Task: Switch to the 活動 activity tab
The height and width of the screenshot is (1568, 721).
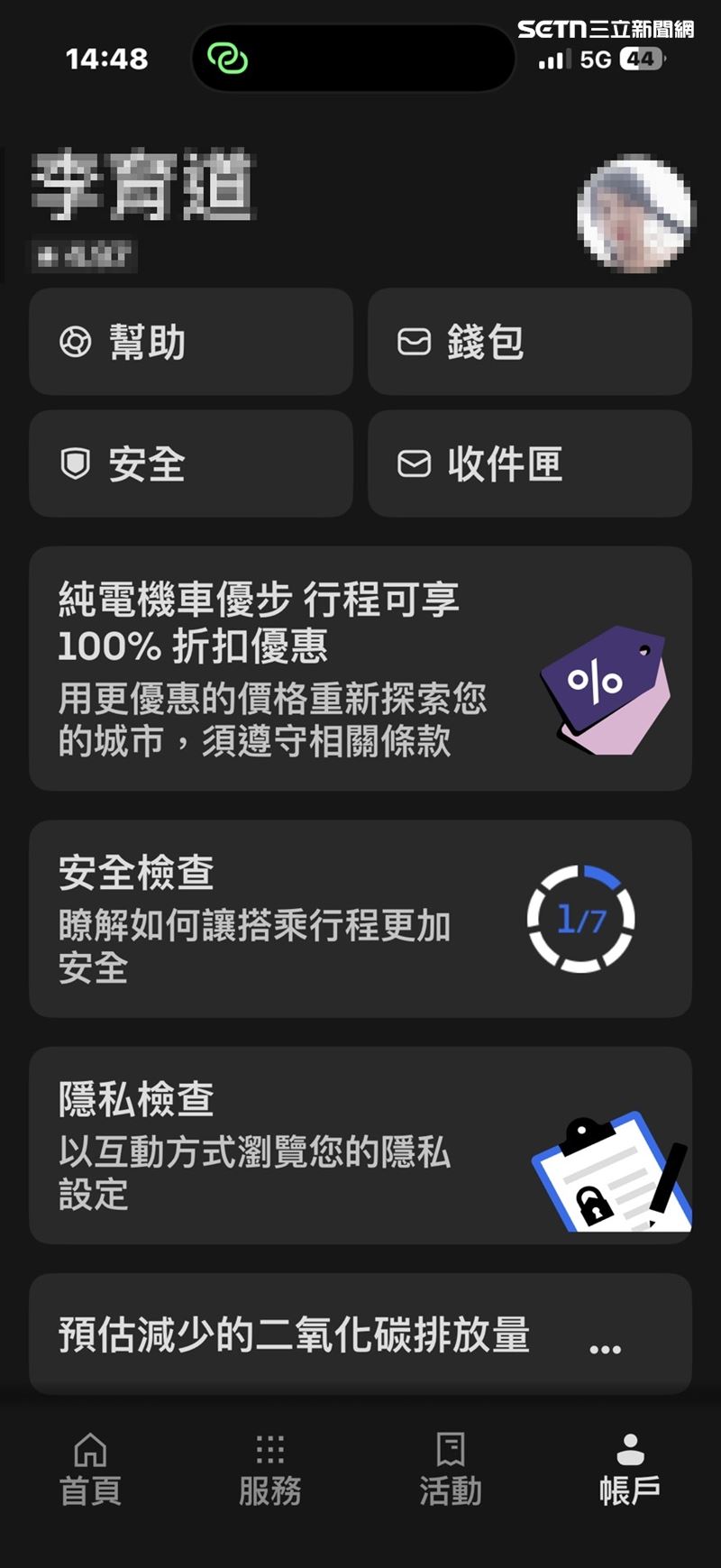Action: (451, 1470)
